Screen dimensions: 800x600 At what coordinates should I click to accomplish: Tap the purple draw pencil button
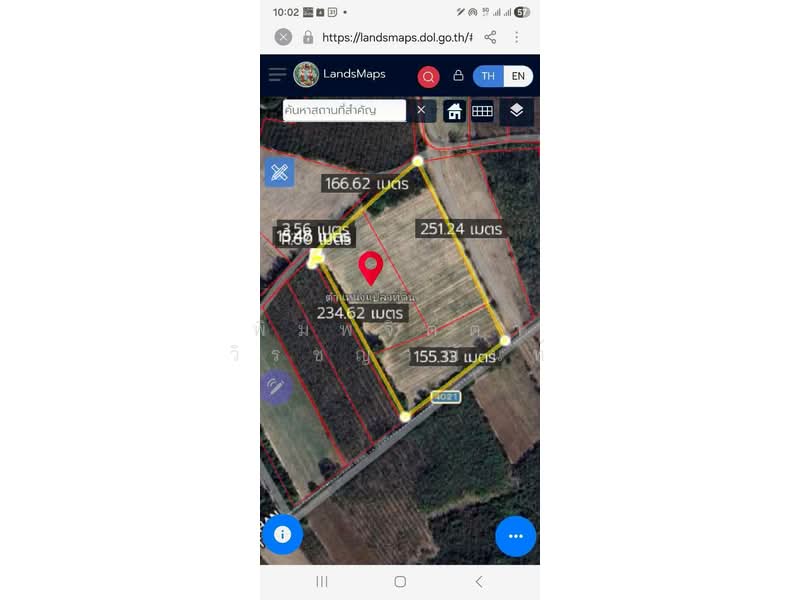[275, 387]
